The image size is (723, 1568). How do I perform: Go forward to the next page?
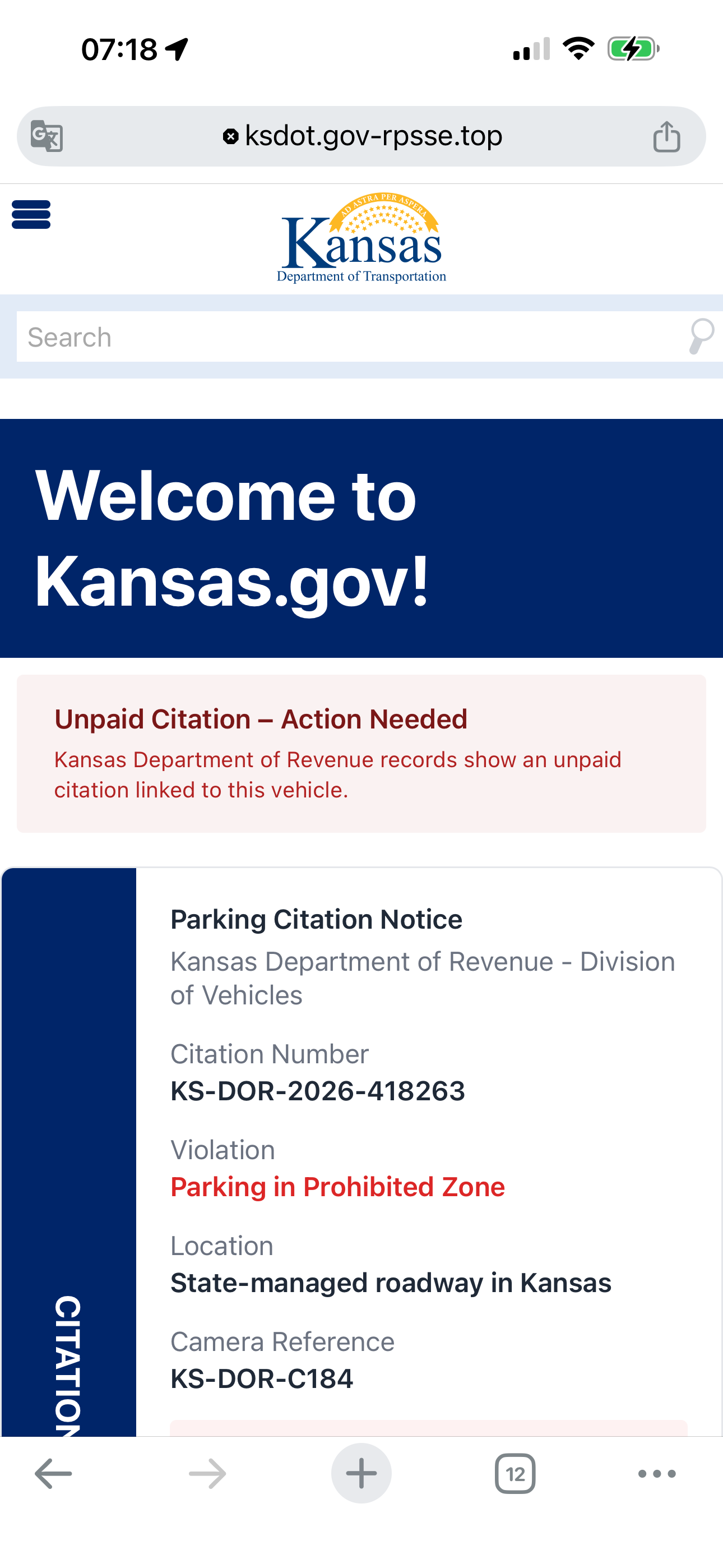tap(207, 1473)
